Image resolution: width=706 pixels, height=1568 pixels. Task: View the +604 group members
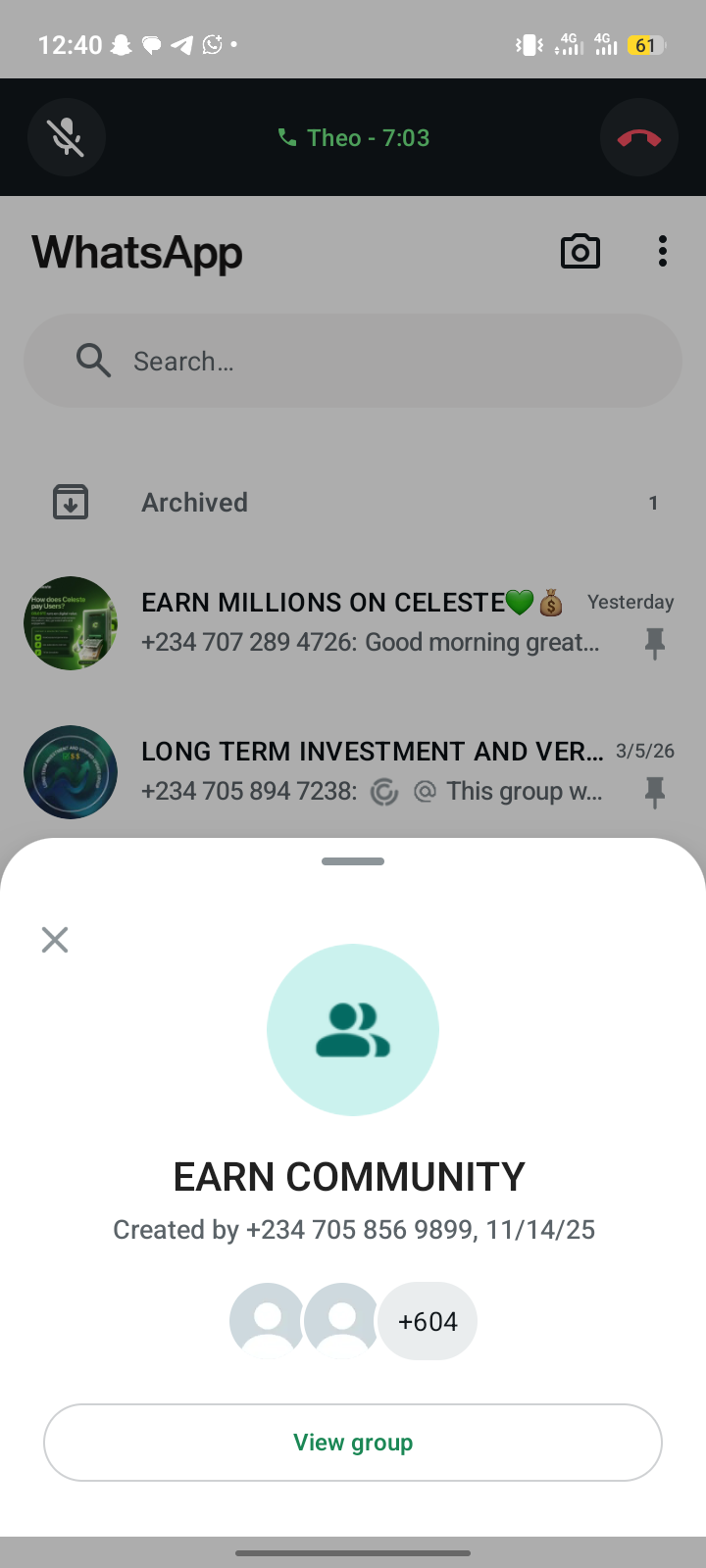[428, 1321]
